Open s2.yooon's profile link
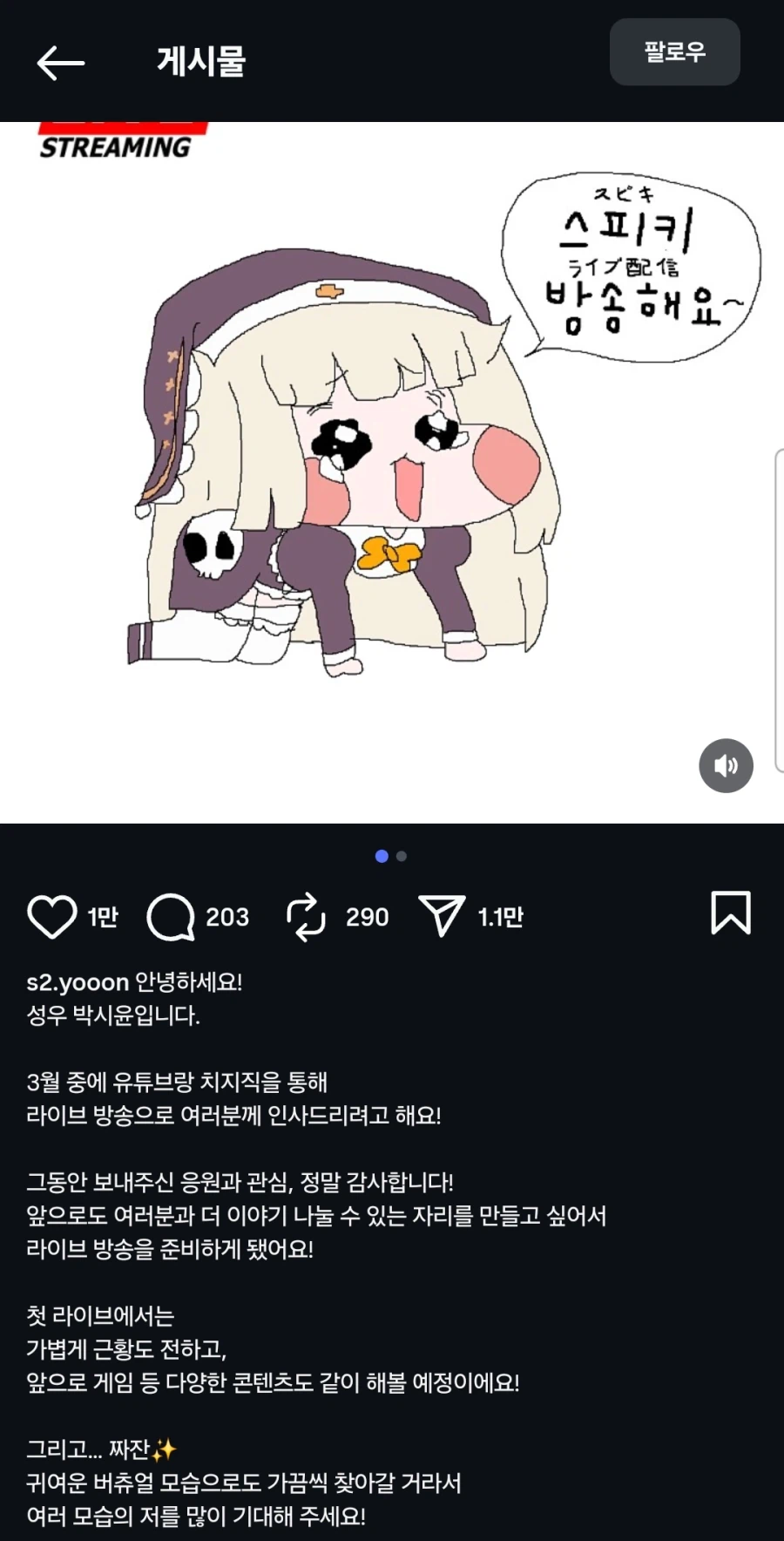 75,982
